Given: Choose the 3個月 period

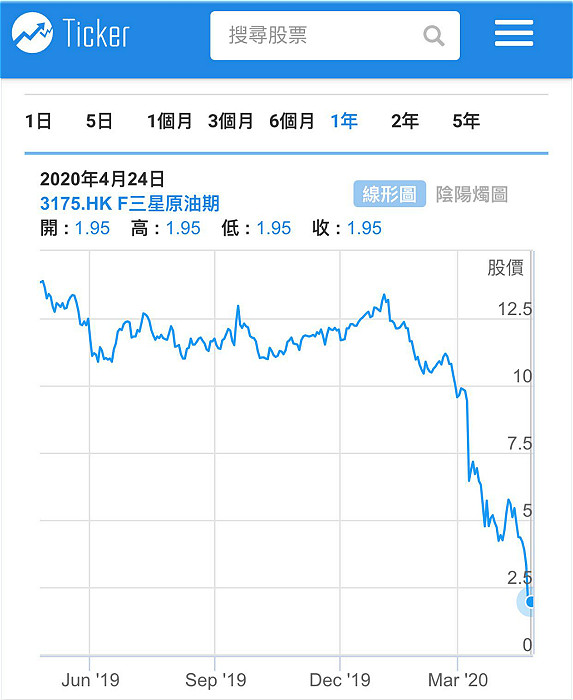Looking at the screenshot, I should [x=231, y=121].
